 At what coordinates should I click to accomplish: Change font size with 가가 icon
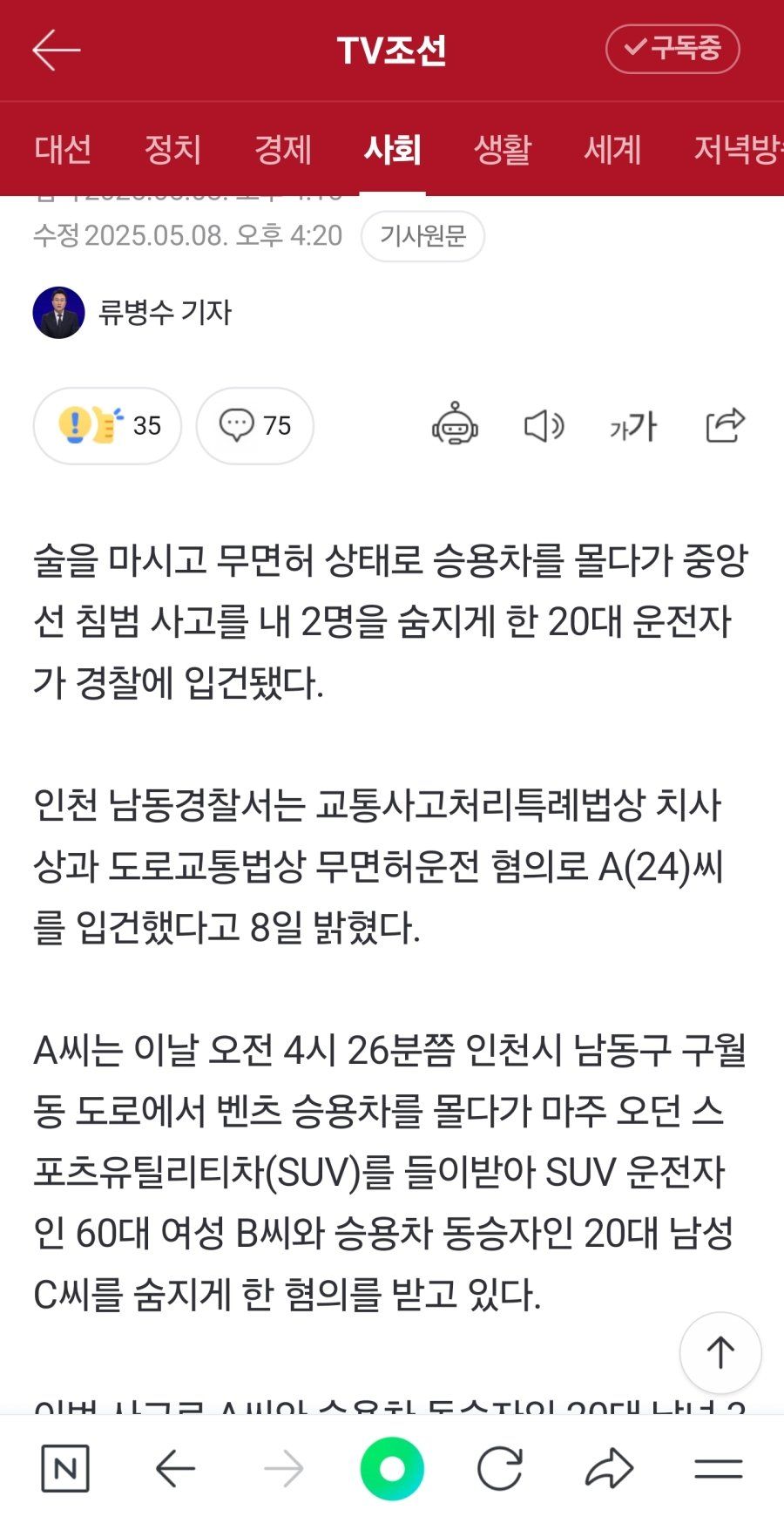633,425
